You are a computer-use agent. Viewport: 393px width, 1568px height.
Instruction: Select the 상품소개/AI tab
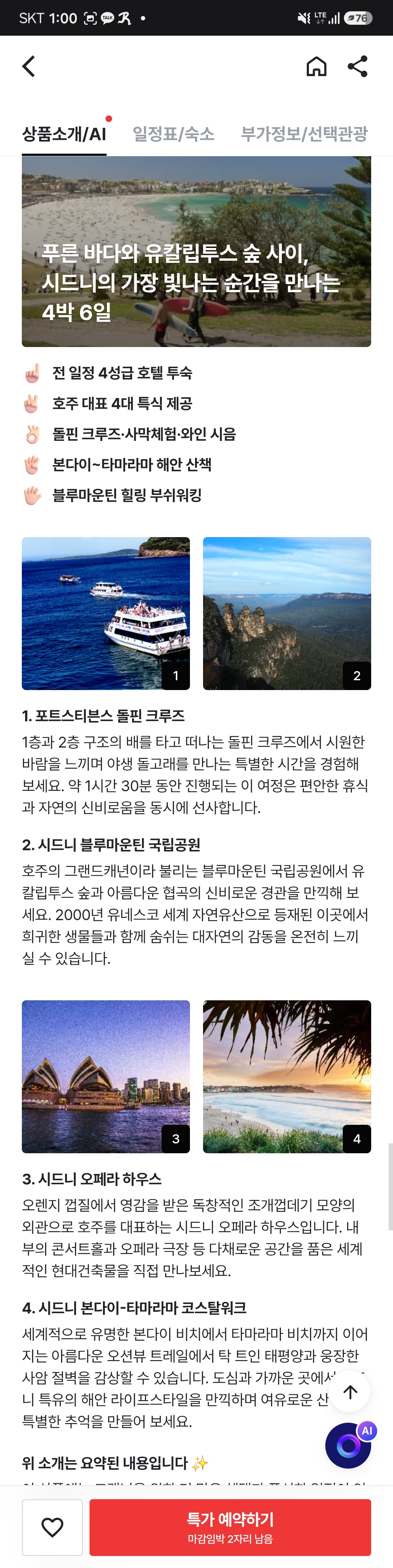pos(64,134)
